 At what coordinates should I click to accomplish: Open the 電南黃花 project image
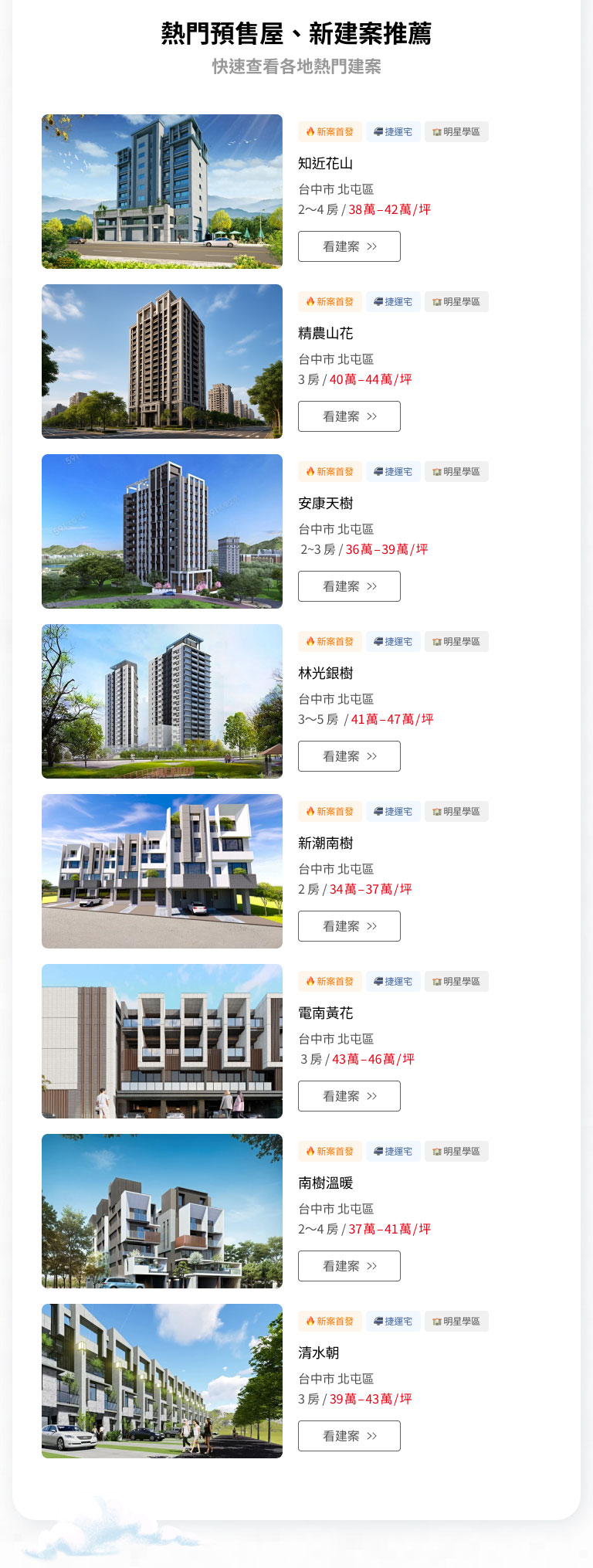[x=162, y=1041]
